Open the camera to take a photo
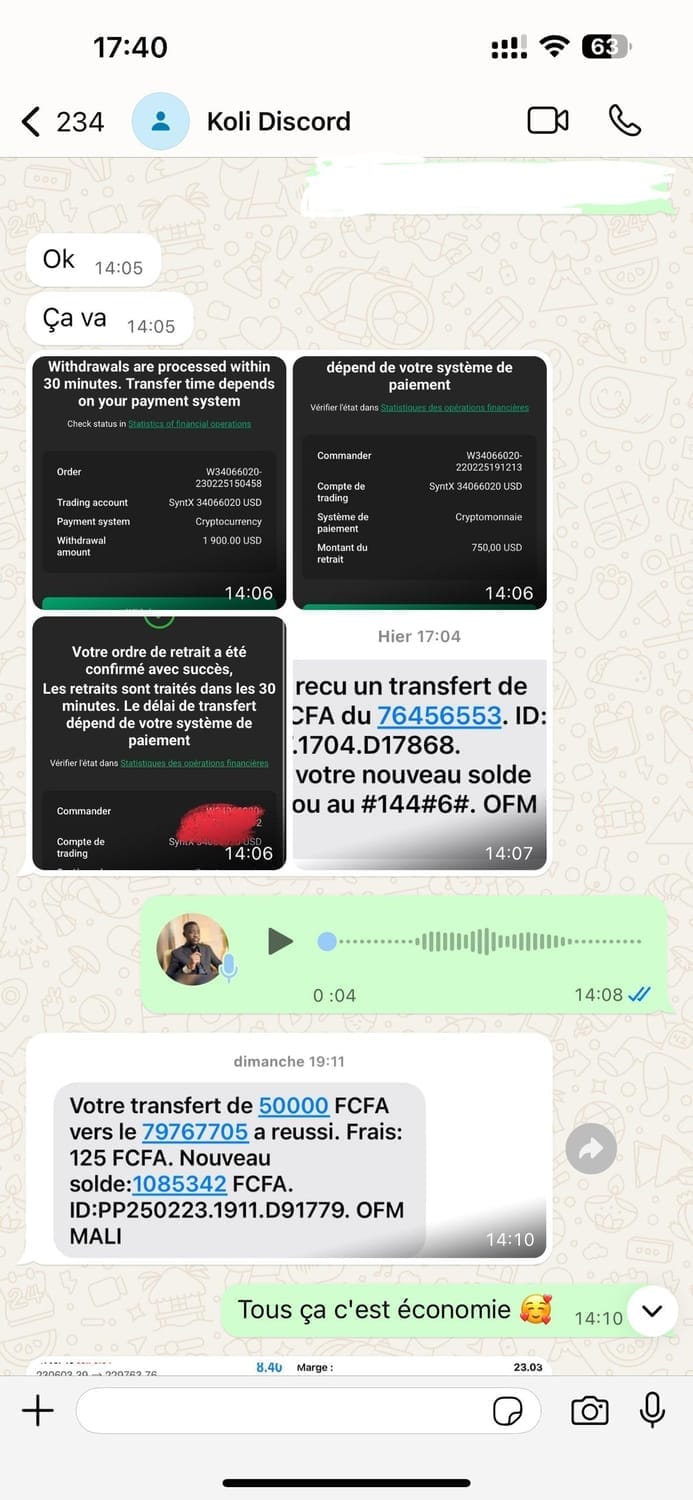 click(x=589, y=1411)
